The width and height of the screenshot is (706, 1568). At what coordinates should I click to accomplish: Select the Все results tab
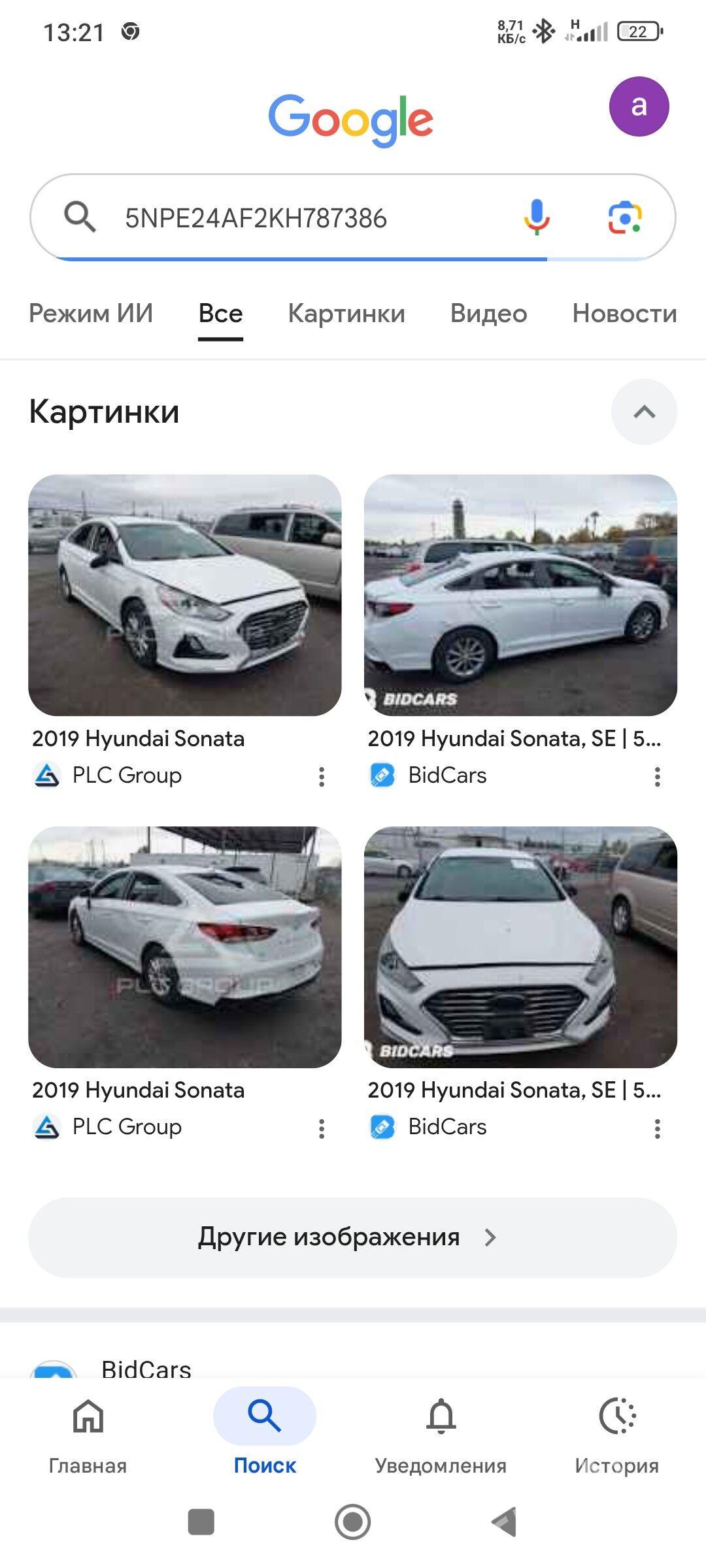220,314
